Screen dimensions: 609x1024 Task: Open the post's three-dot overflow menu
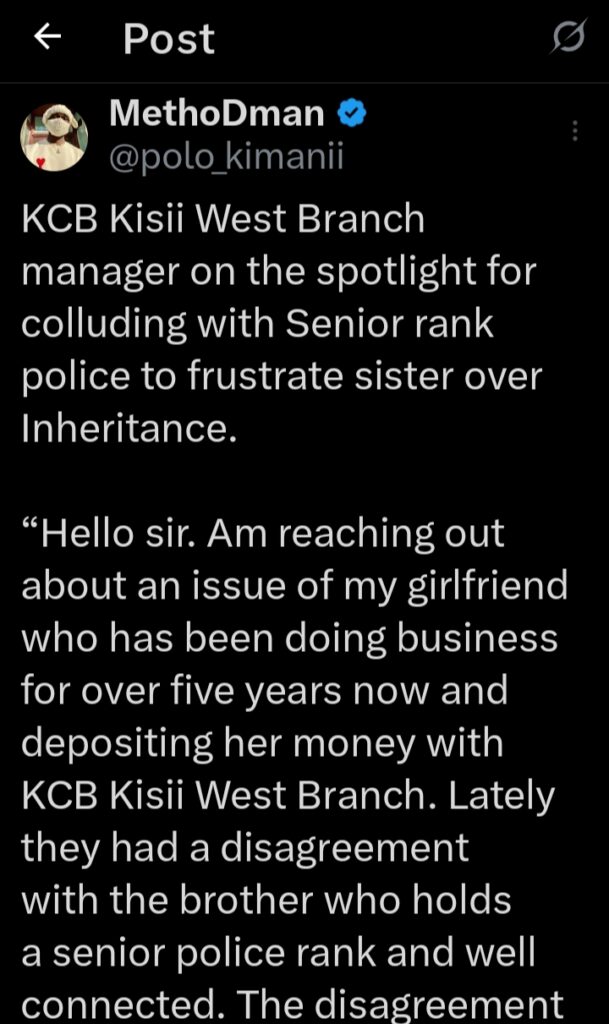pos(575,131)
